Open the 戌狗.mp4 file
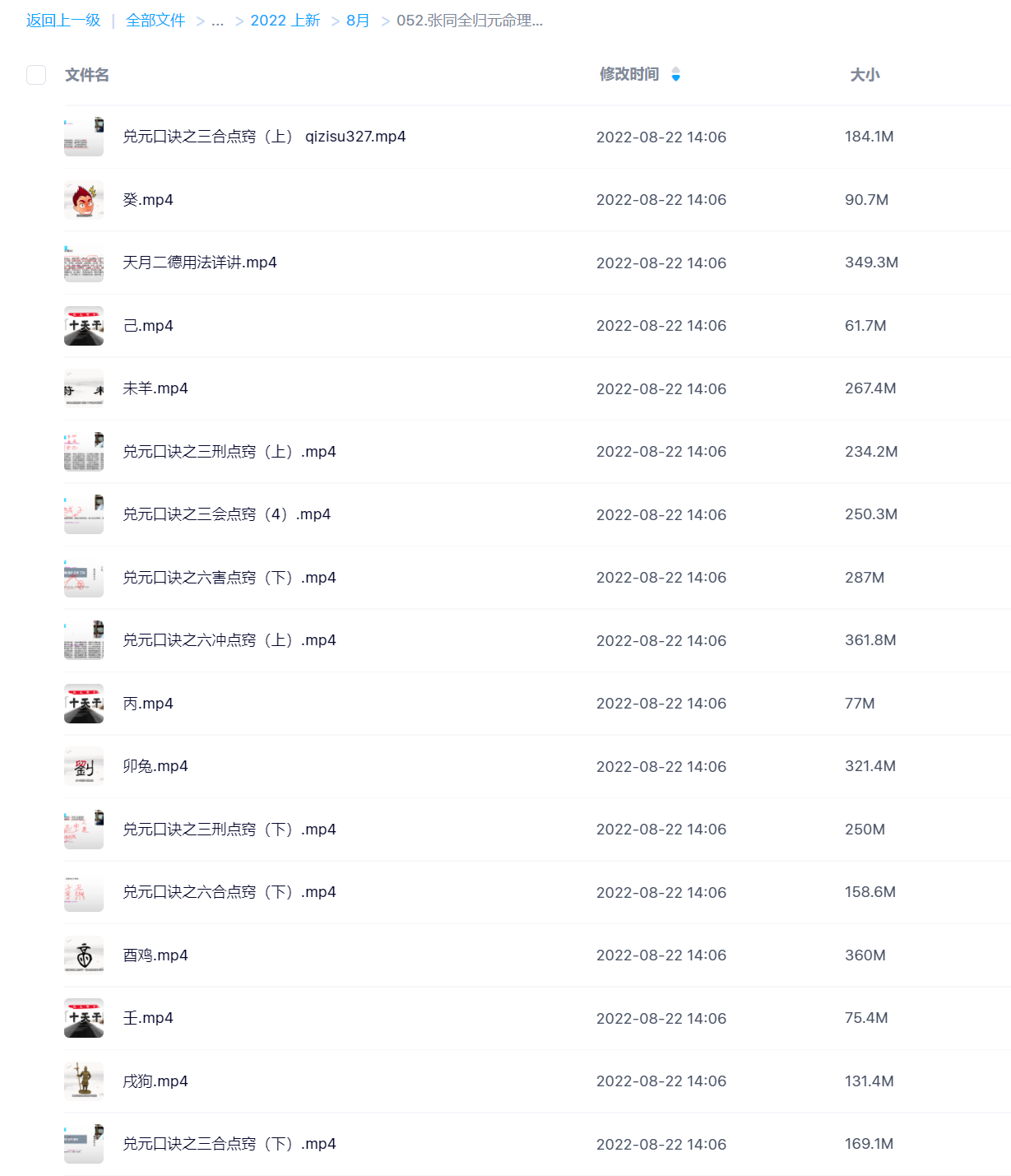1011x1176 pixels. coord(155,1081)
